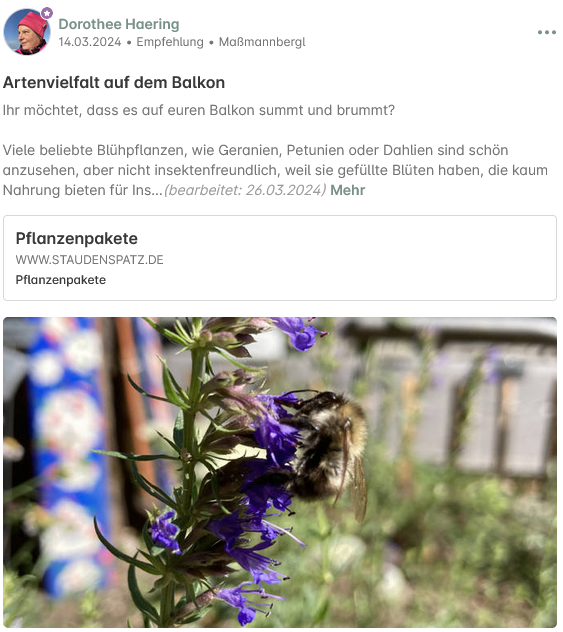Open the Pflanzenpakete staudenspatz.de link card

282,260
